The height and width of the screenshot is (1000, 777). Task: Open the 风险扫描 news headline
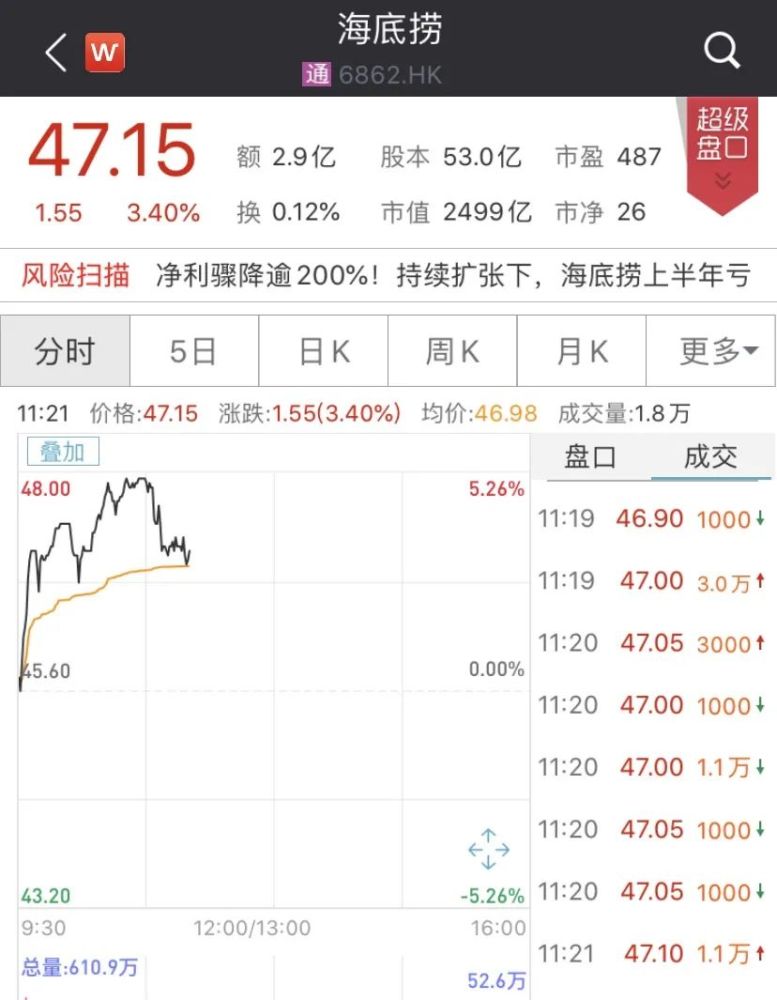point(452,276)
